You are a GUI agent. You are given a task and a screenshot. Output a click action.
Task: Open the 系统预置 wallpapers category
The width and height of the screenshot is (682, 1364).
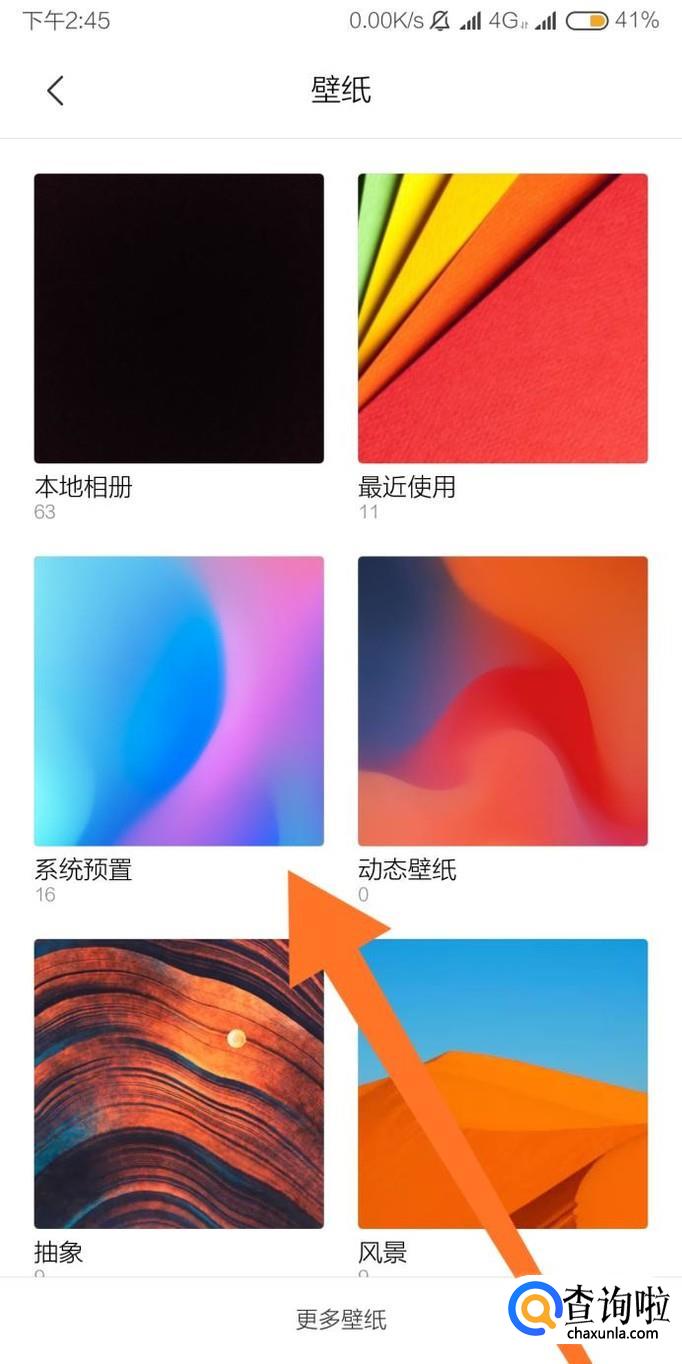pyautogui.click(x=179, y=700)
